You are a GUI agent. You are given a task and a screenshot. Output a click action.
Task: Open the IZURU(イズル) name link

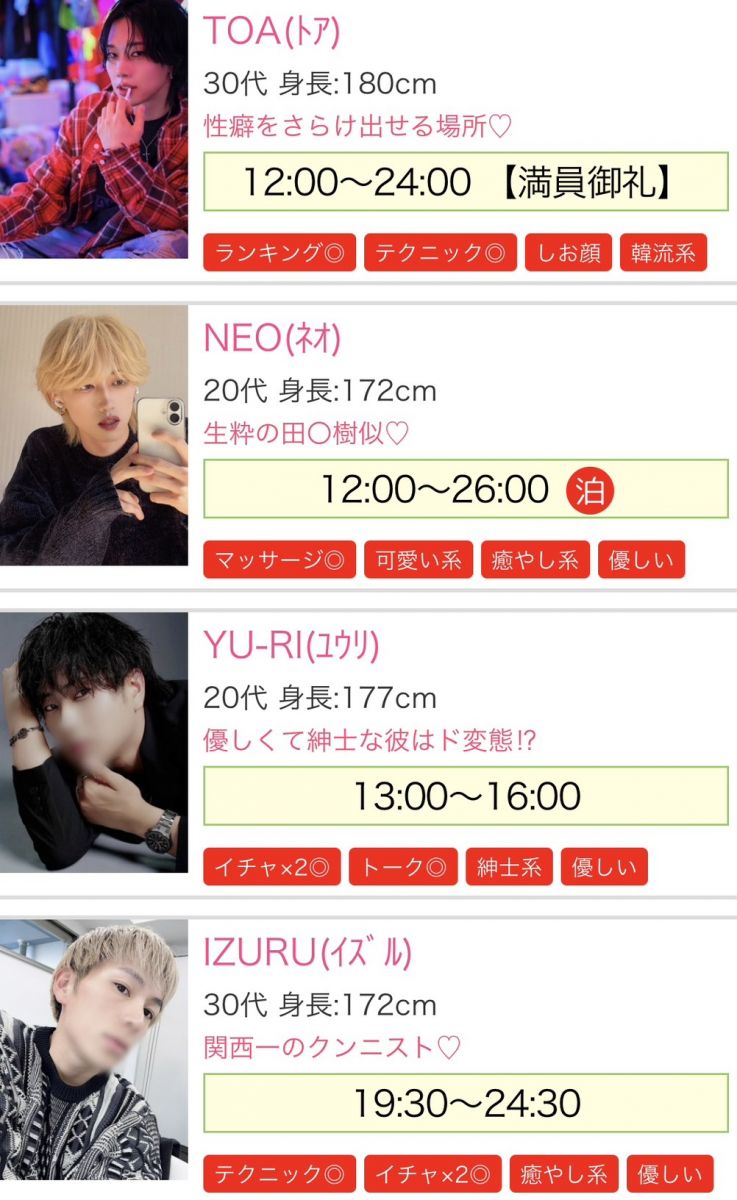click(307, 953)
